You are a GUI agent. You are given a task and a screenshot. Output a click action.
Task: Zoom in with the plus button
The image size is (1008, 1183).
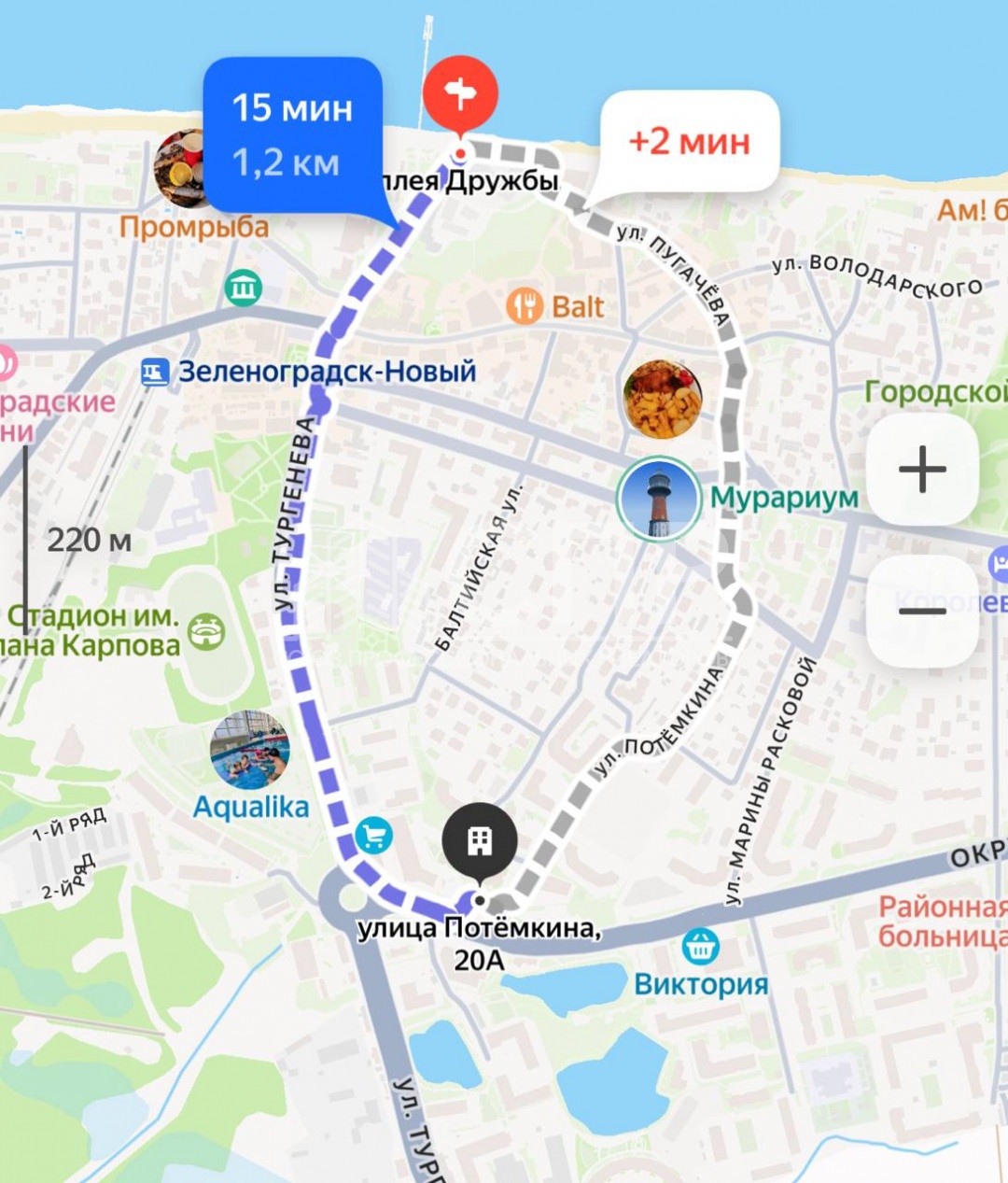921,469
